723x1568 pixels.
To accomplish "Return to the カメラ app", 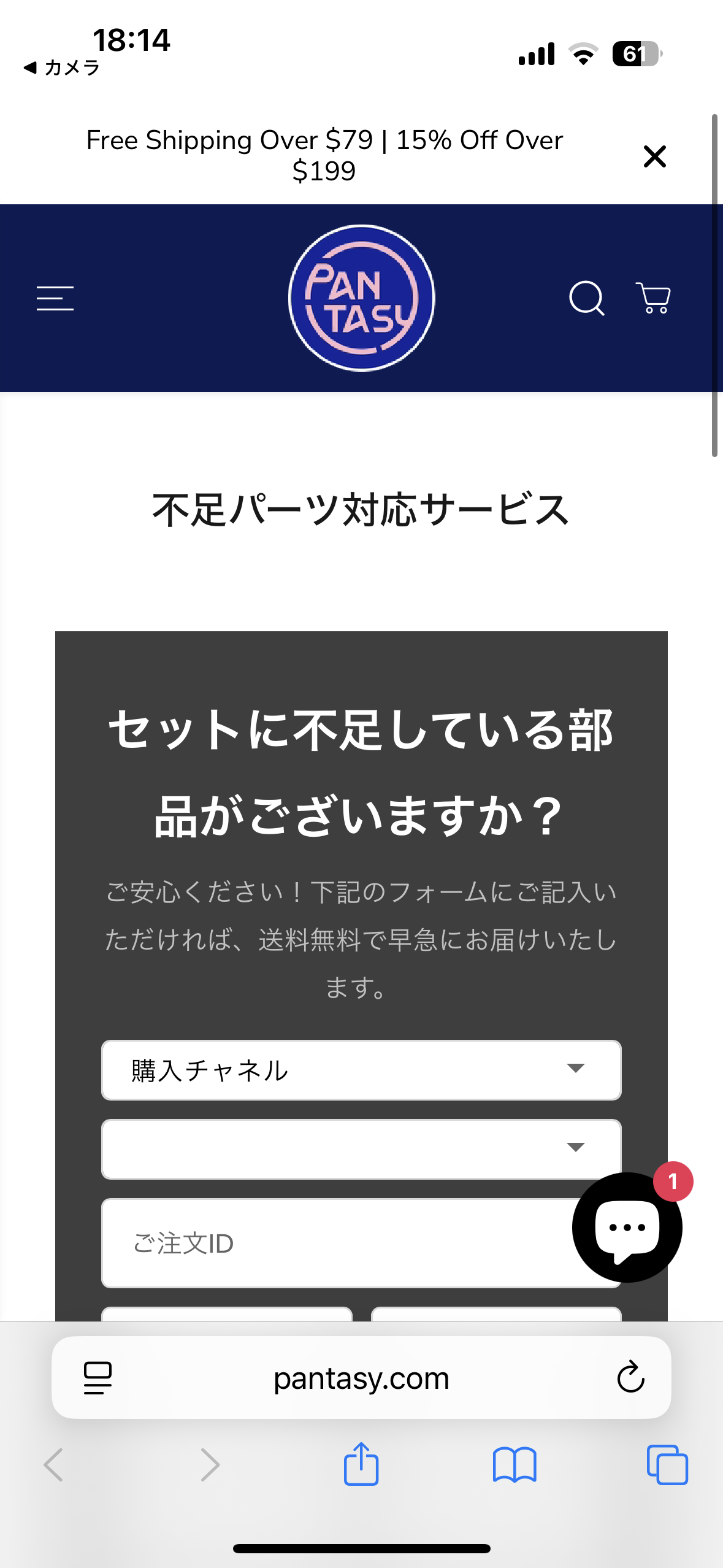I will click(61, 67).
